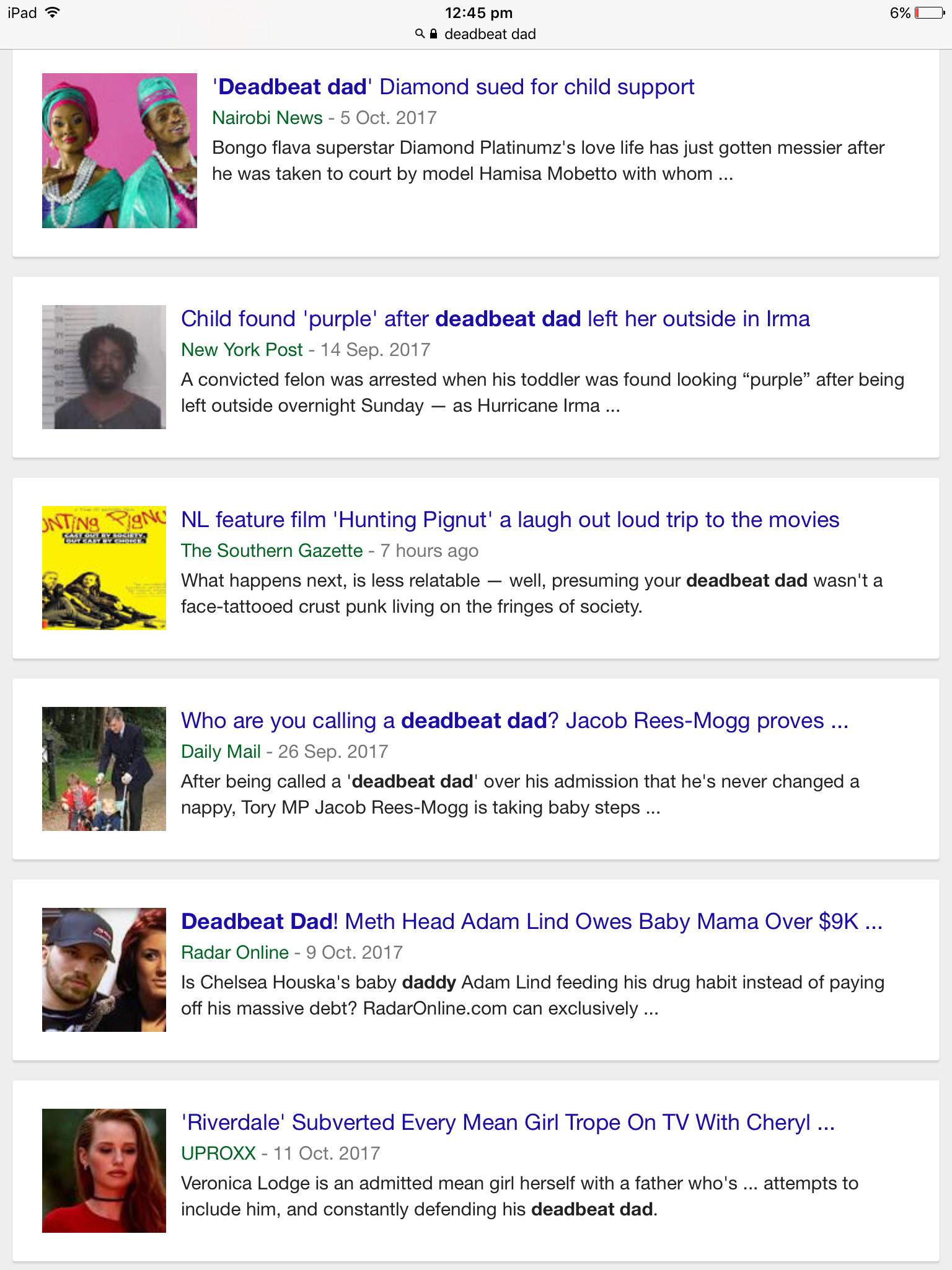Screen dimensions: 952x1270
Task: Open Meth Head Adam Lind headline
Action: pos(531,922)
